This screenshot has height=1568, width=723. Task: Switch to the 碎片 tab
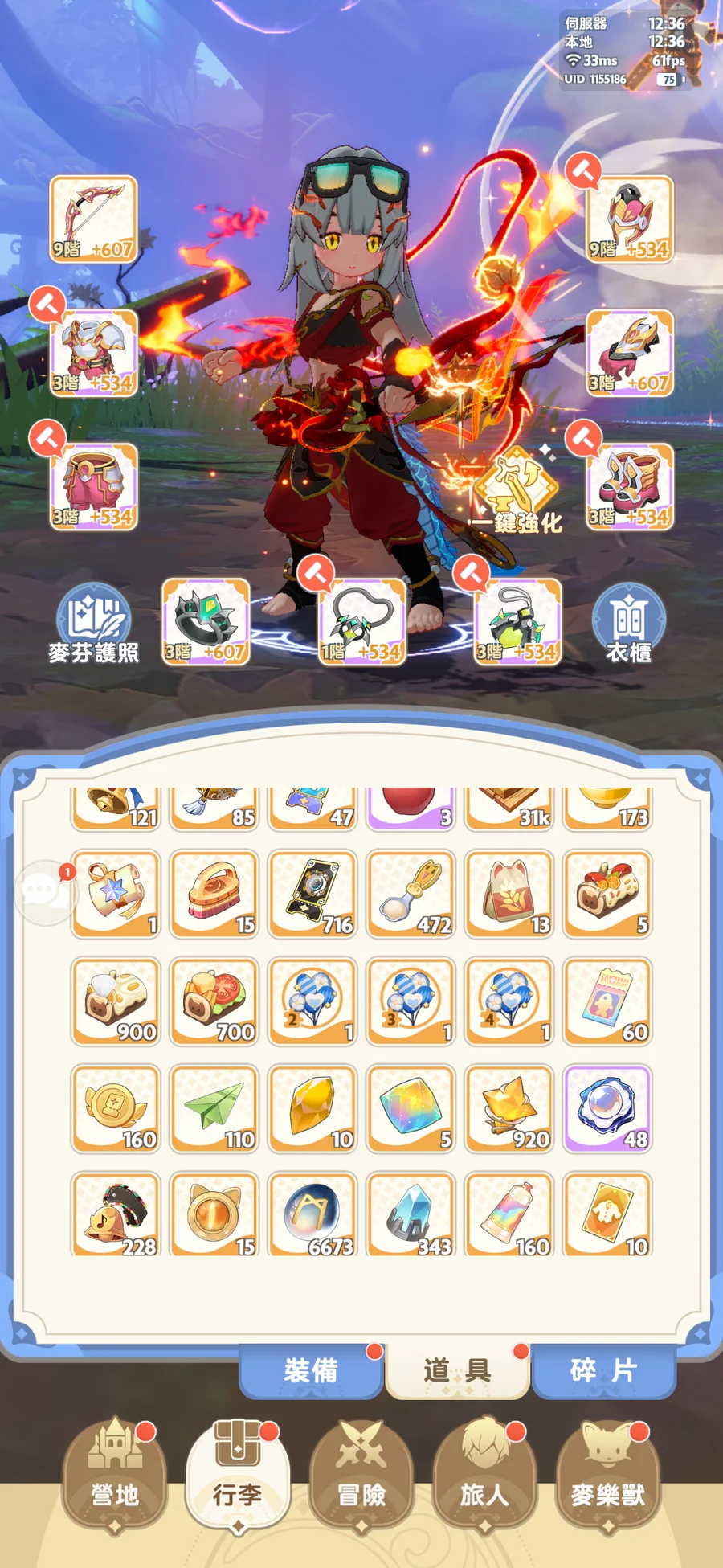(x=603, y=1370)
